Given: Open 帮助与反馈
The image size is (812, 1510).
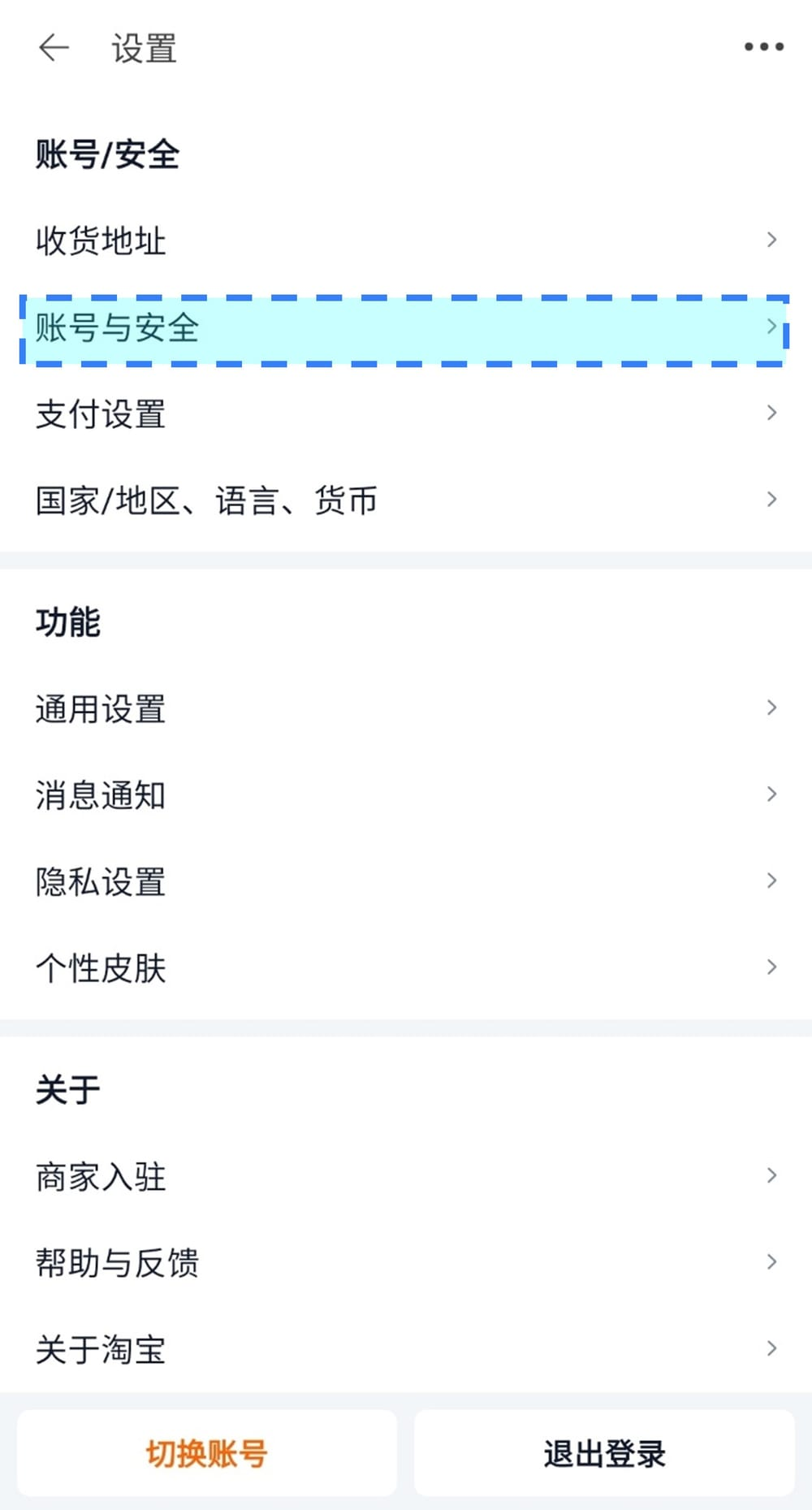Looking at the screenshot, I should (x=406, y=1262).
